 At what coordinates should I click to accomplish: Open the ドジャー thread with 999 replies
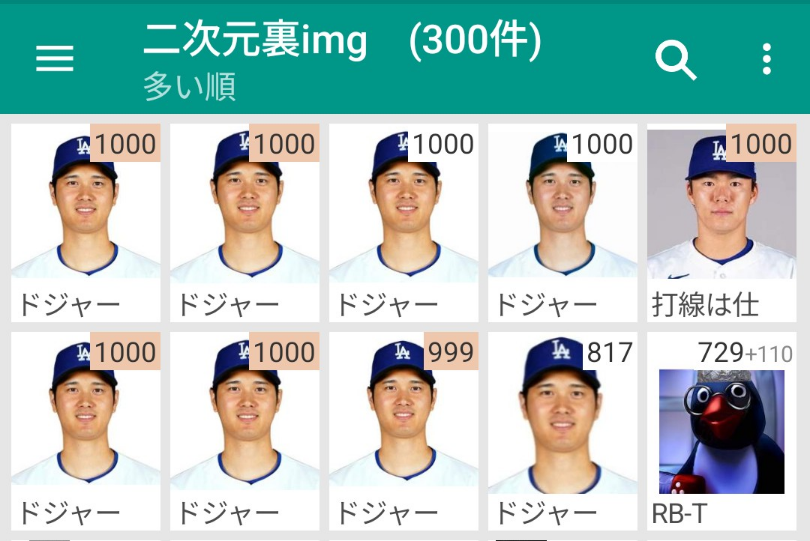click(403, 430)
